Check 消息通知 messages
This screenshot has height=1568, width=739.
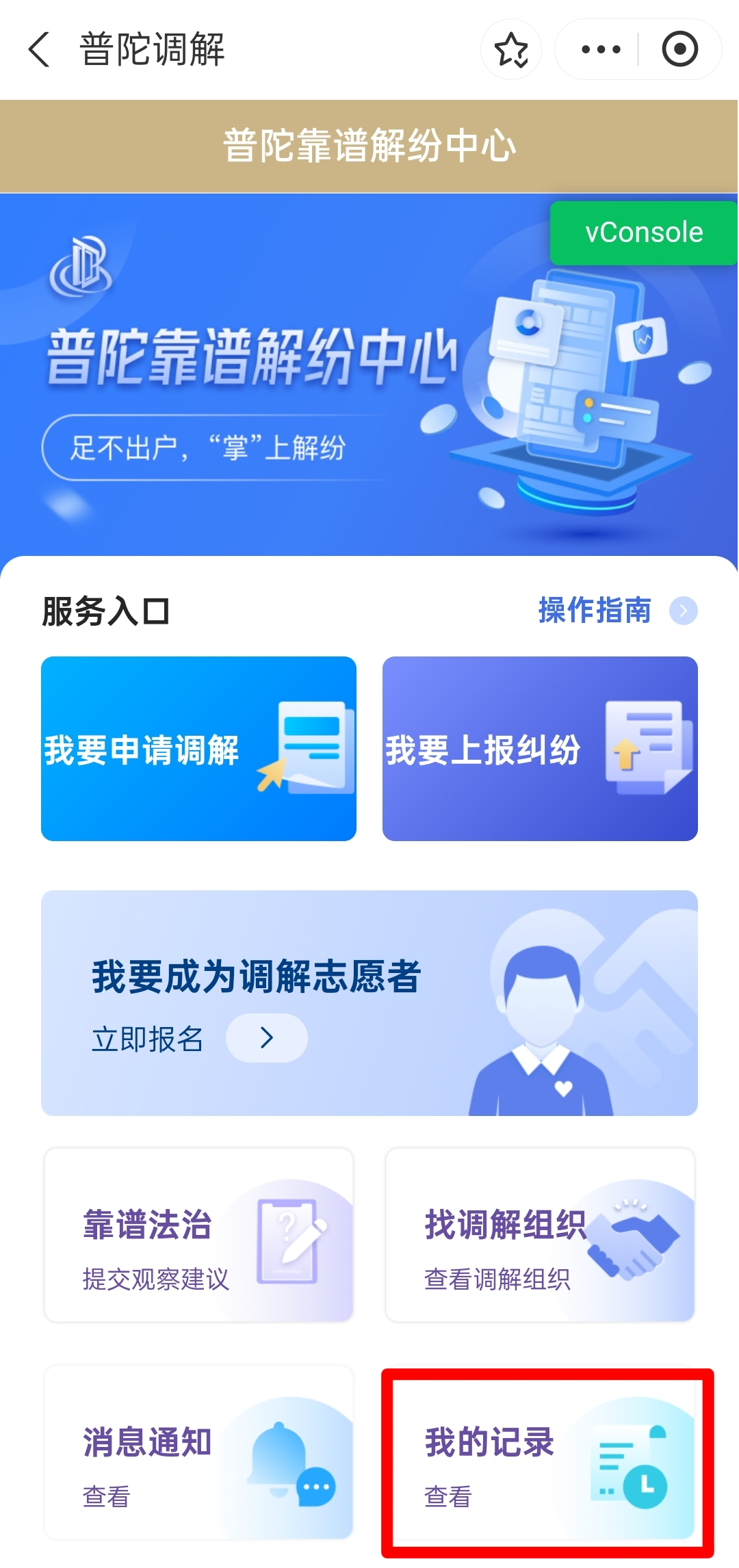198,1454
